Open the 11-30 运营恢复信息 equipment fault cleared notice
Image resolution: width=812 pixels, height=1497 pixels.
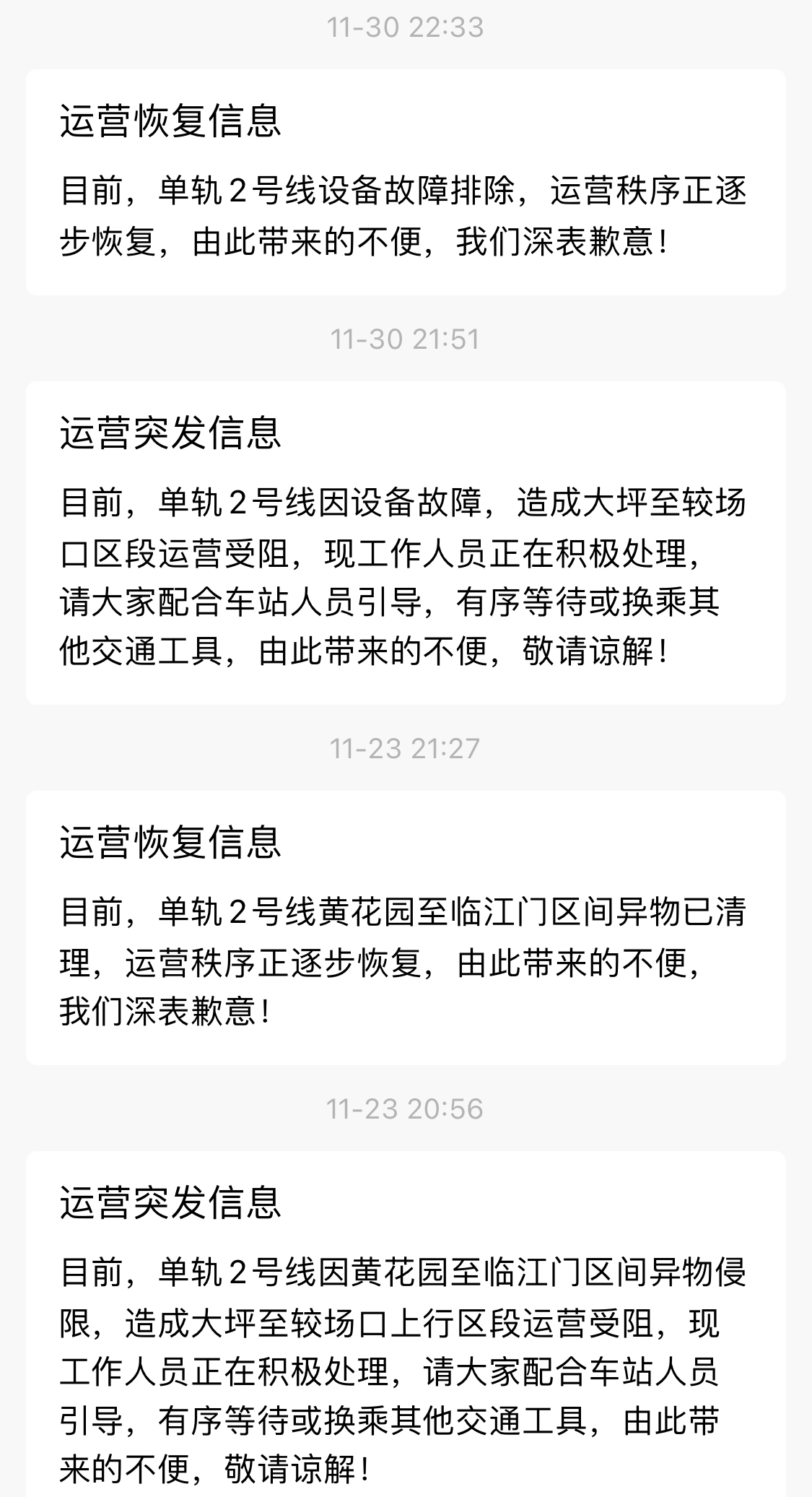pos(406,182)
